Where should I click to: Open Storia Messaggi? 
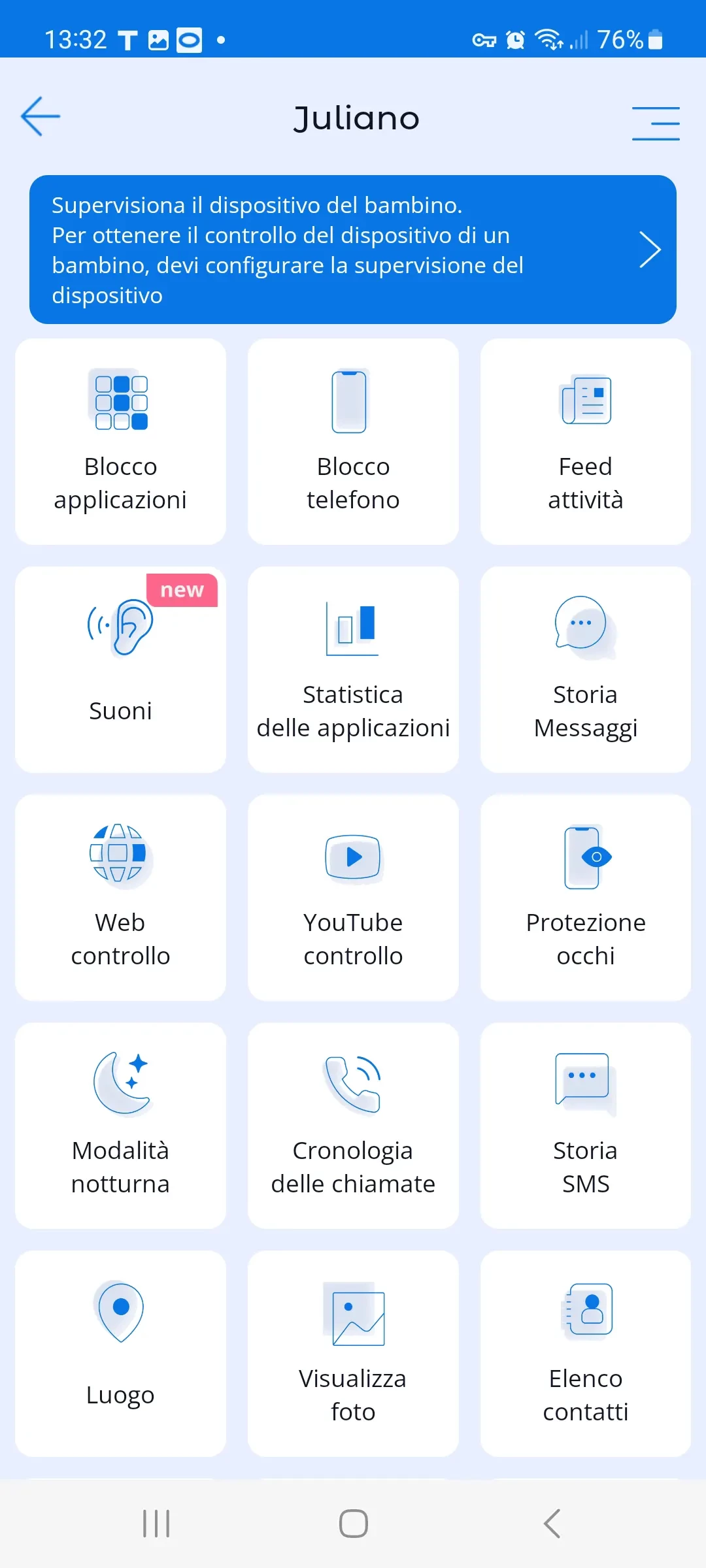tap(585, 670)
